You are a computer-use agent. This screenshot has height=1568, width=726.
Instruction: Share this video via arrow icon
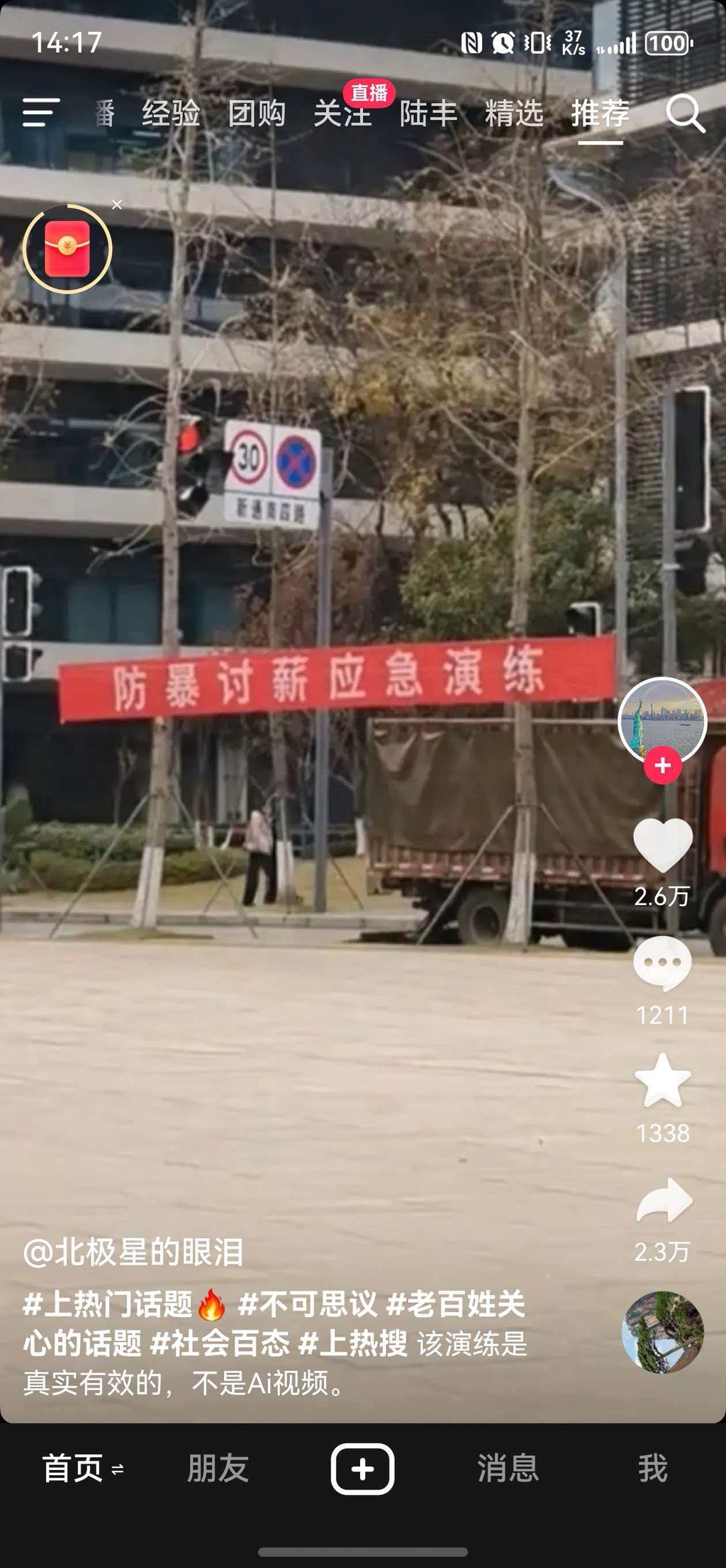click(662, 1200)
